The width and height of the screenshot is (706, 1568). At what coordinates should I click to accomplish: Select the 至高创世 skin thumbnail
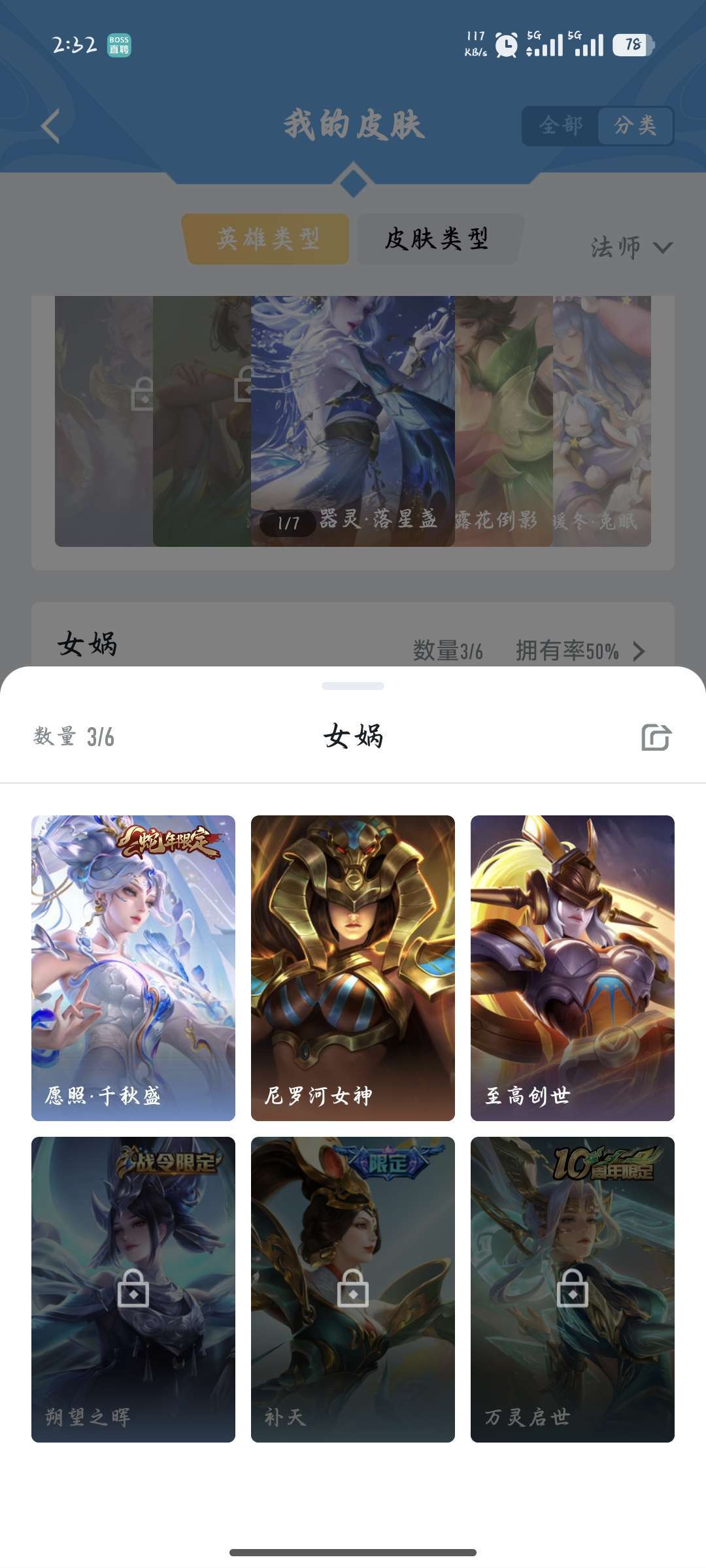click(572, 960)
